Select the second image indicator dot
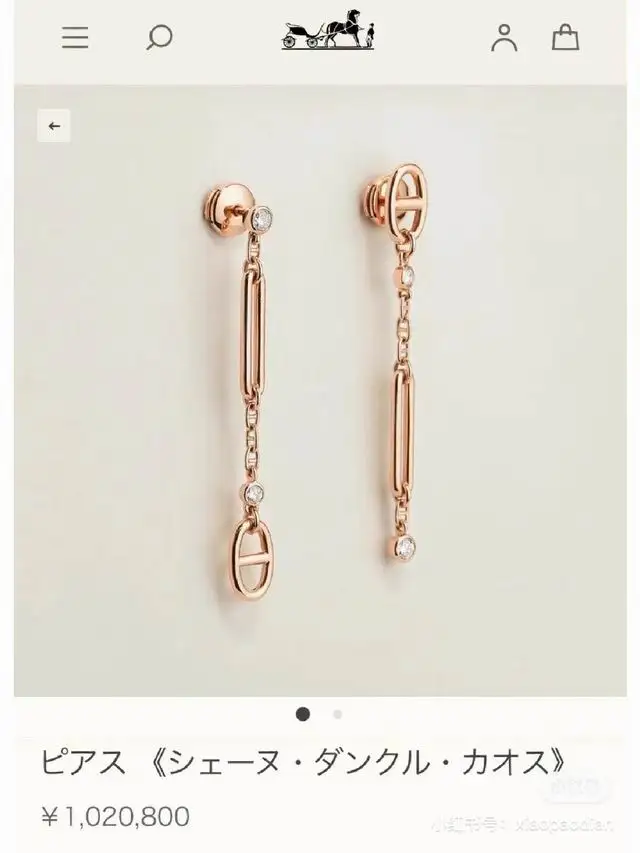 pyautogui.click(x=338, y=714)
